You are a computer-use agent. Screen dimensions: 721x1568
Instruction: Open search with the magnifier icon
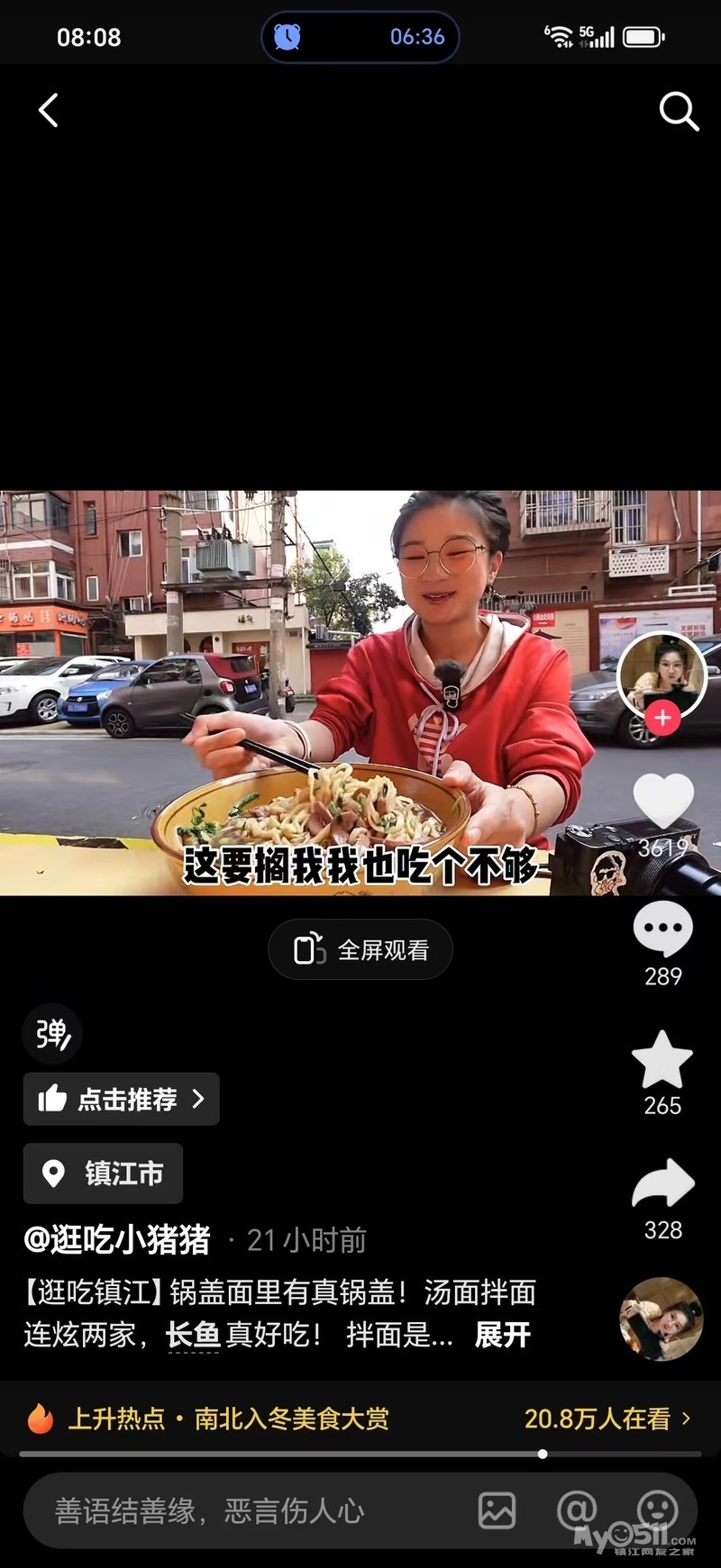679,112
